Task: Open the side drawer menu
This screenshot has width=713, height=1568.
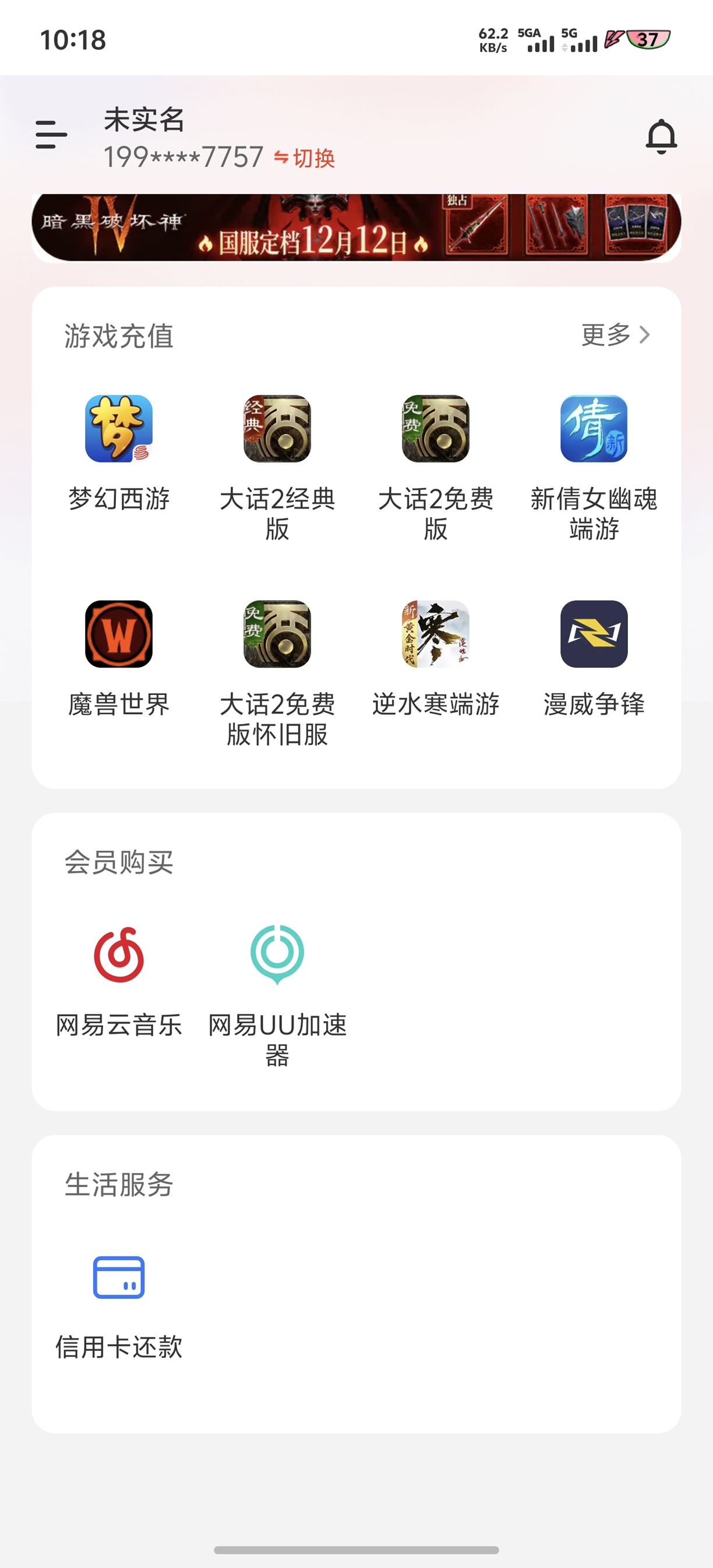Action: (x=51, y=135)
